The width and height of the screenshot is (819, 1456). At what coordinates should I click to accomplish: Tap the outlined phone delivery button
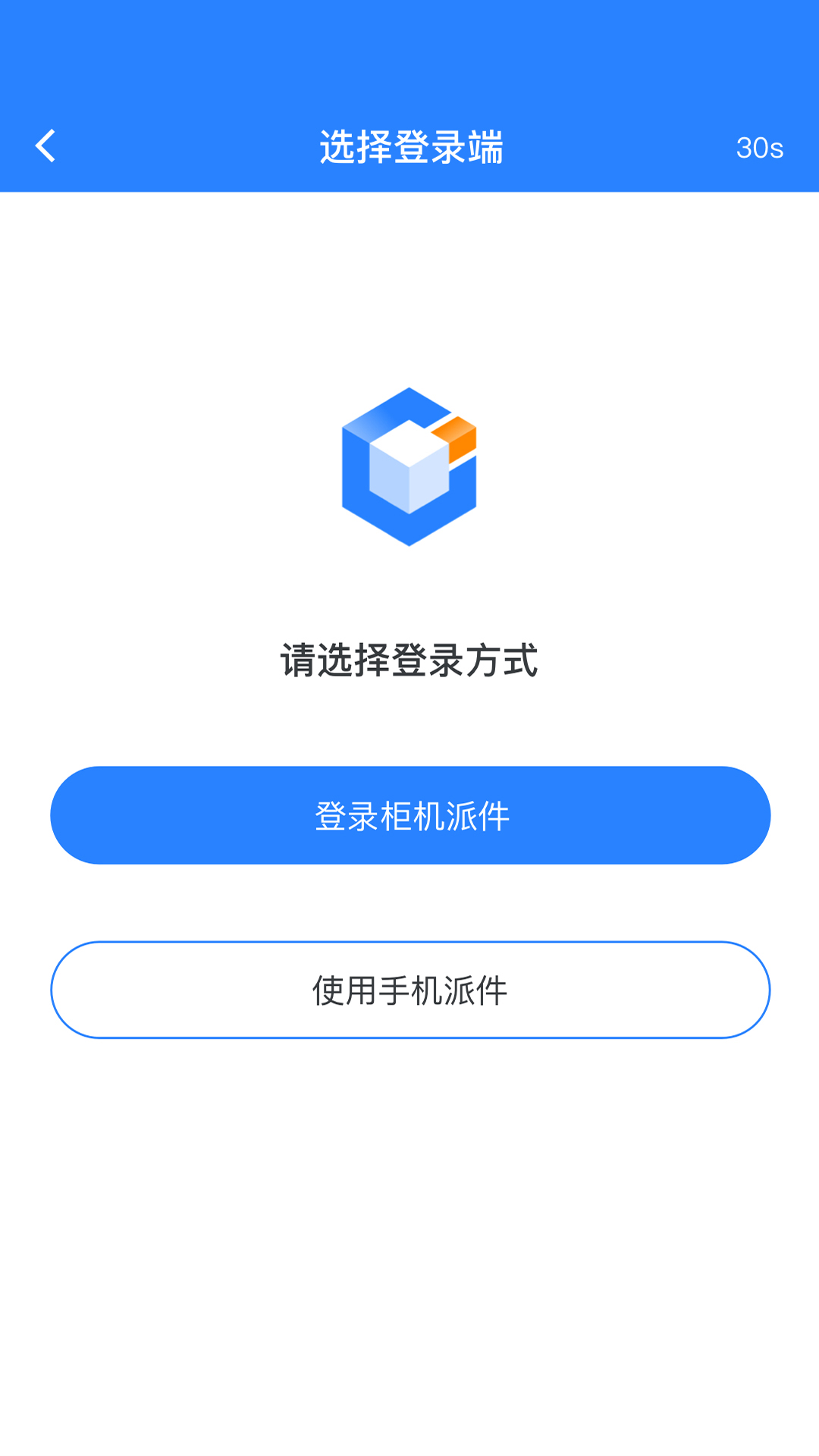[x=409, y=990]
